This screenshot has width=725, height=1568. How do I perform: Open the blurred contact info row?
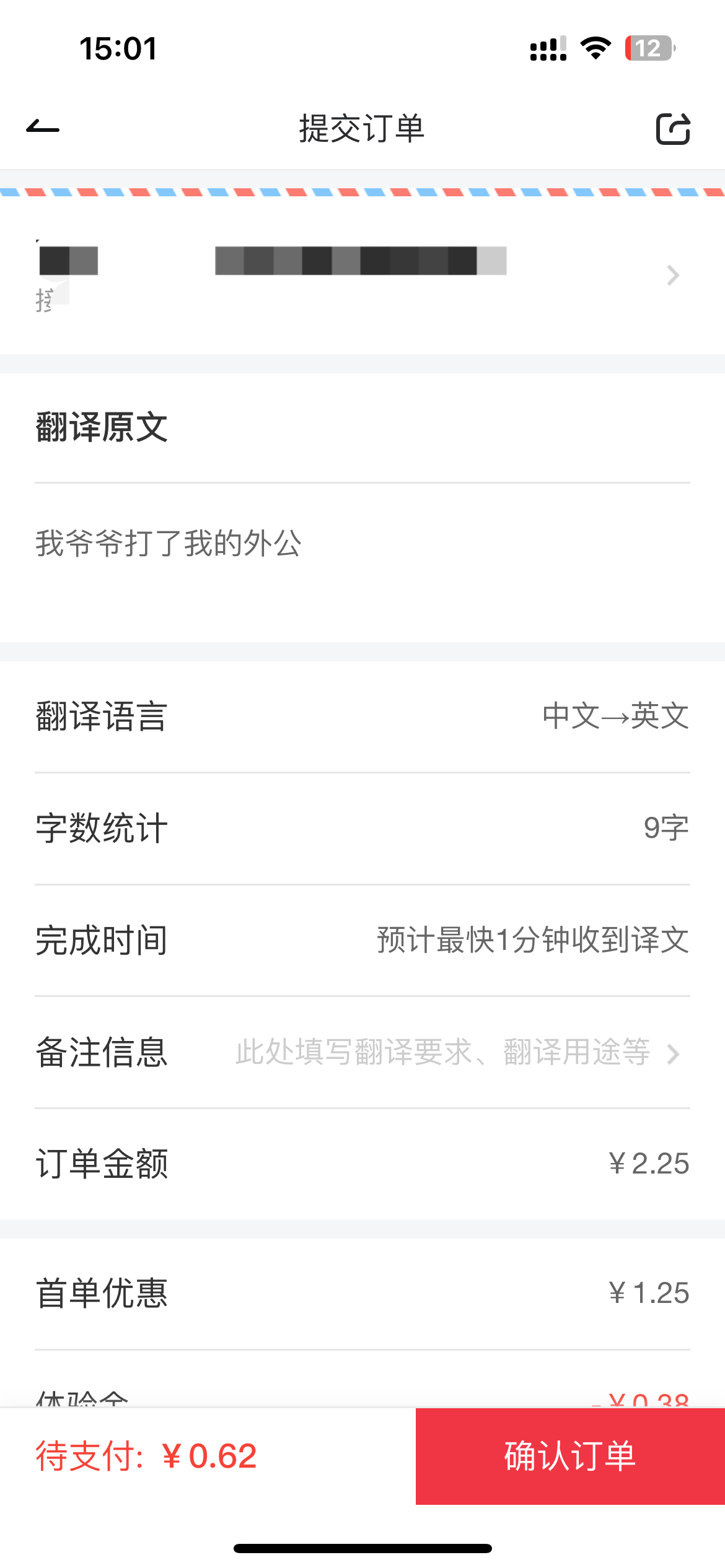click(x=362, y=276)
